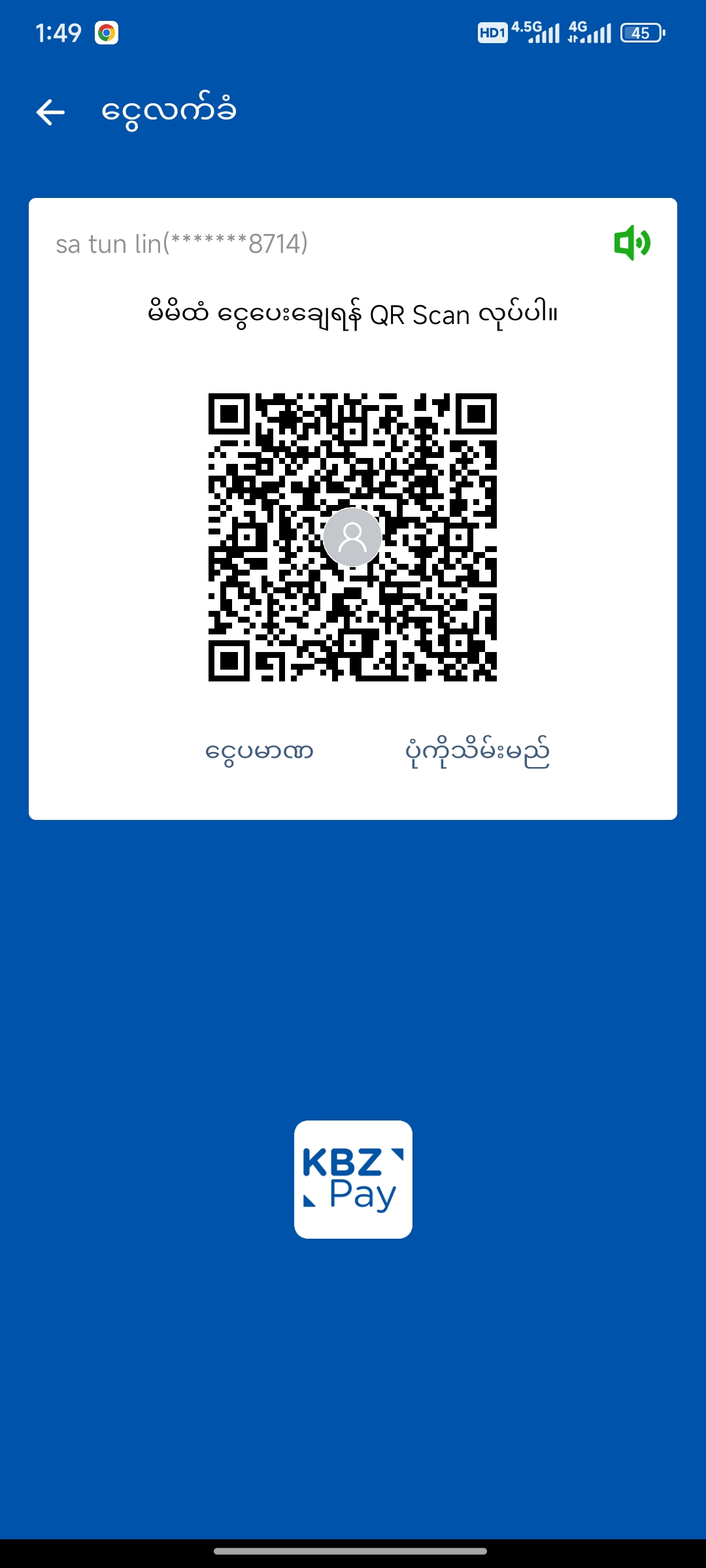
Task: Tap ပုံကိုသိမ်းမည် to save the image
Action: point(477,752)
